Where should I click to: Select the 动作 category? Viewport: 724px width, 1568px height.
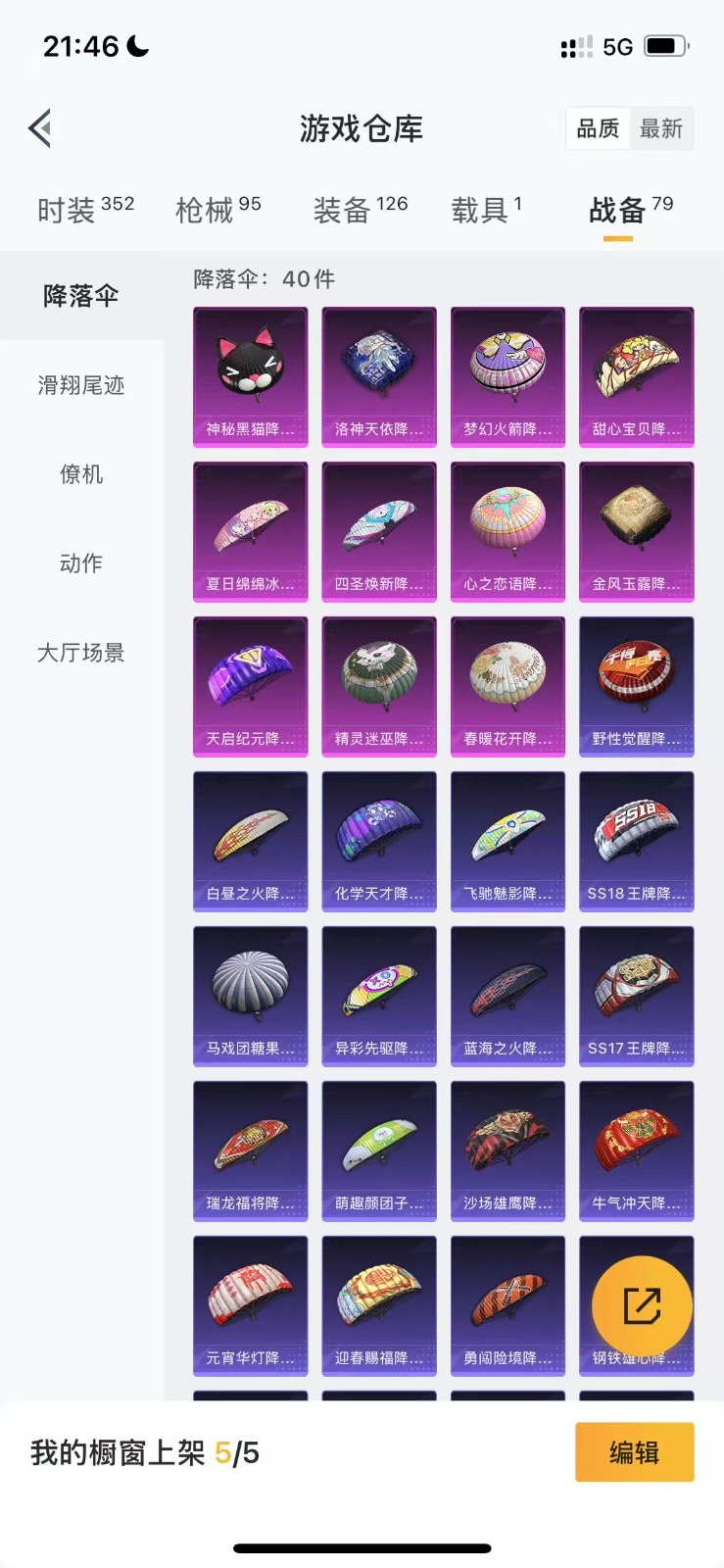[x=81, y=563]
